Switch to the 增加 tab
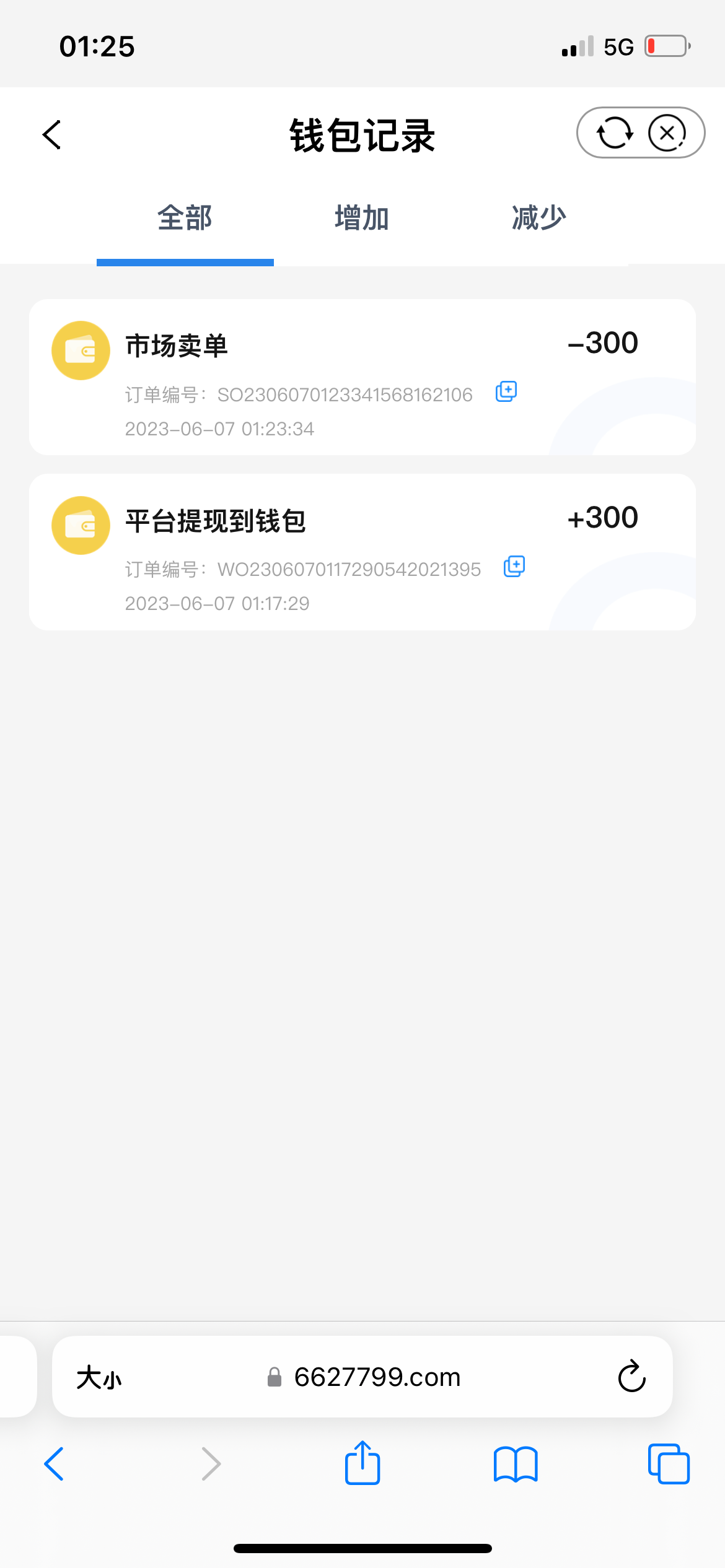 click(x=362, y=219)
